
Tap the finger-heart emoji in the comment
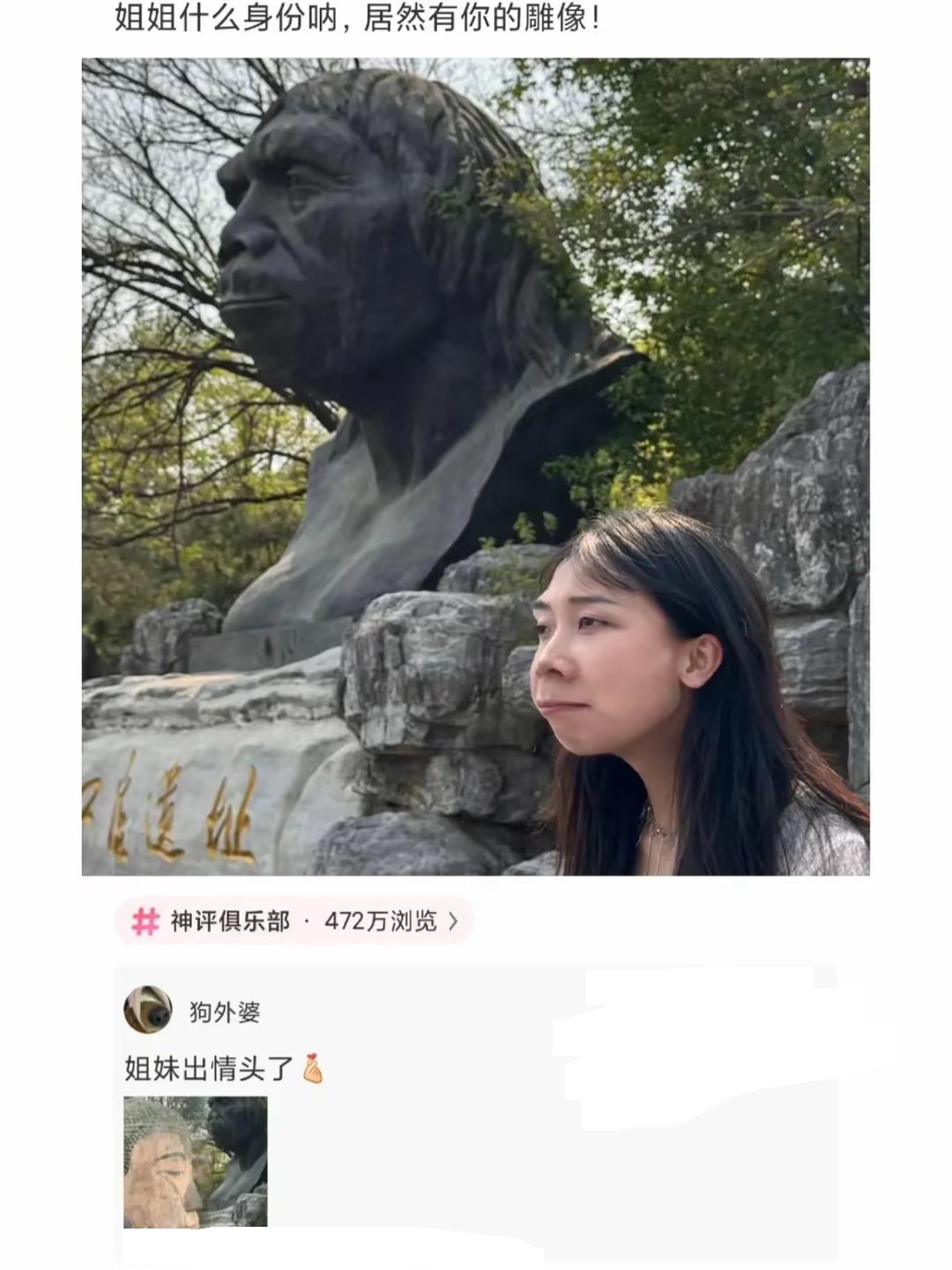tap(313, 1068)
